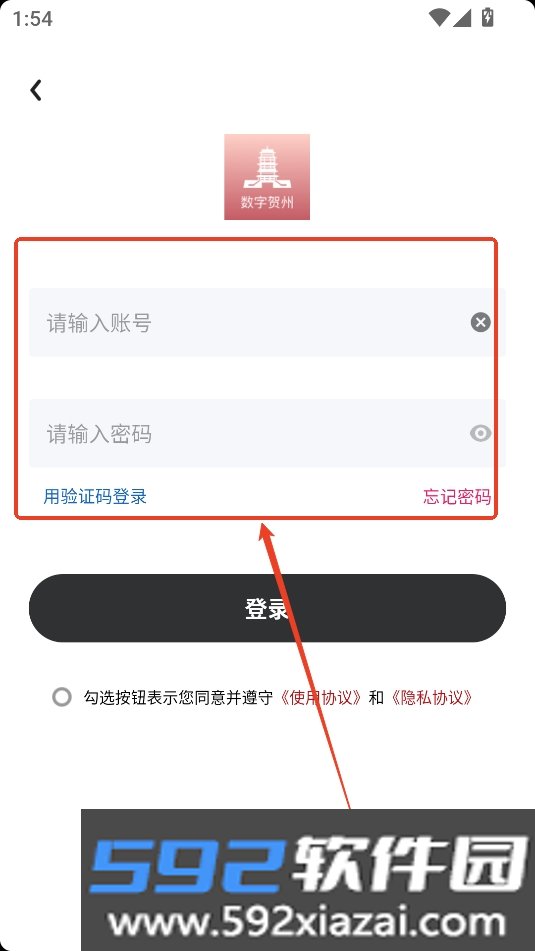Viewport: 535px width, 951px height.
Task: Switch to verification code login
Action: click(x=95, y=497)
